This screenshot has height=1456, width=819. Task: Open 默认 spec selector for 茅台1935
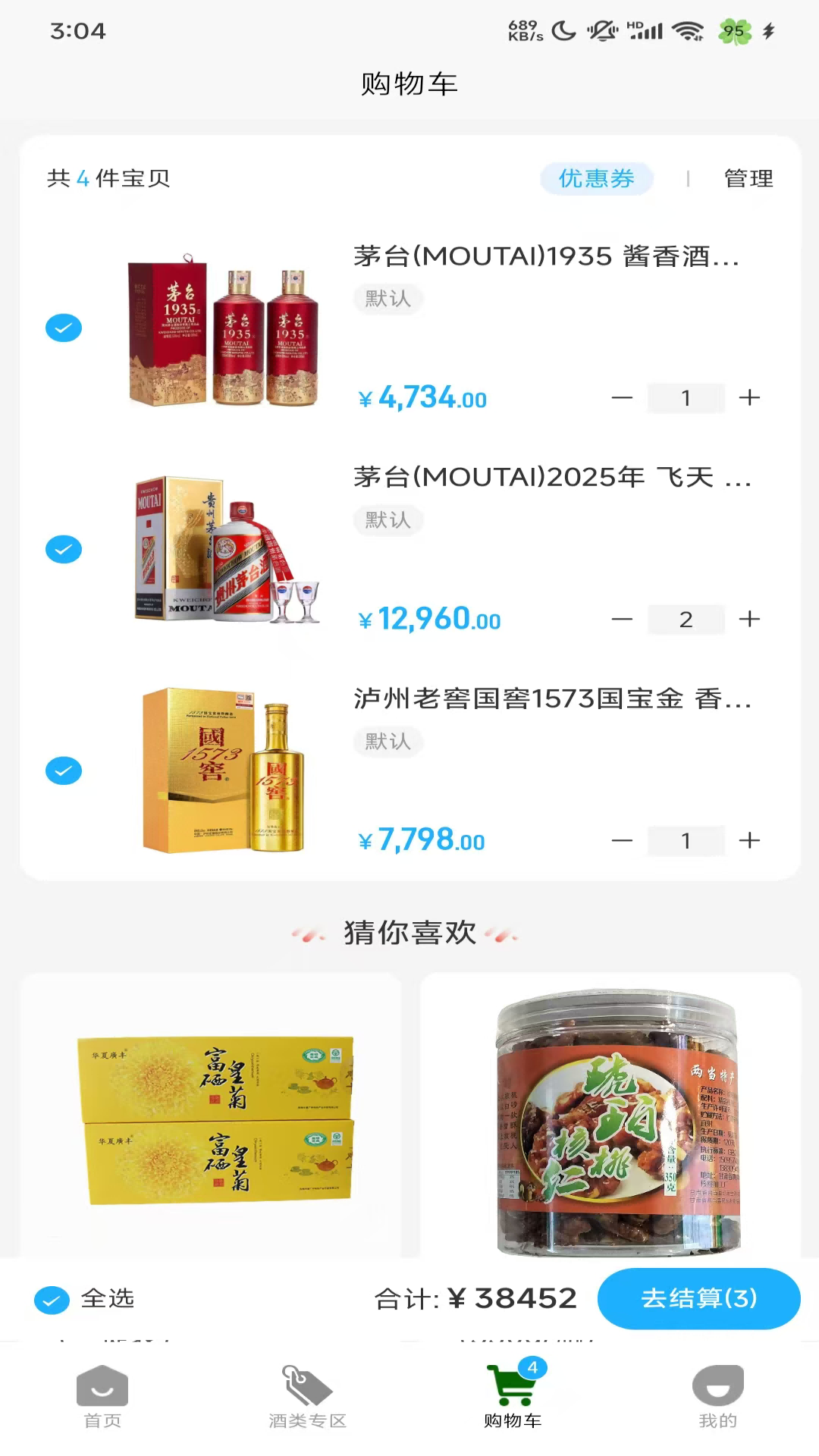tap(388, 299)
